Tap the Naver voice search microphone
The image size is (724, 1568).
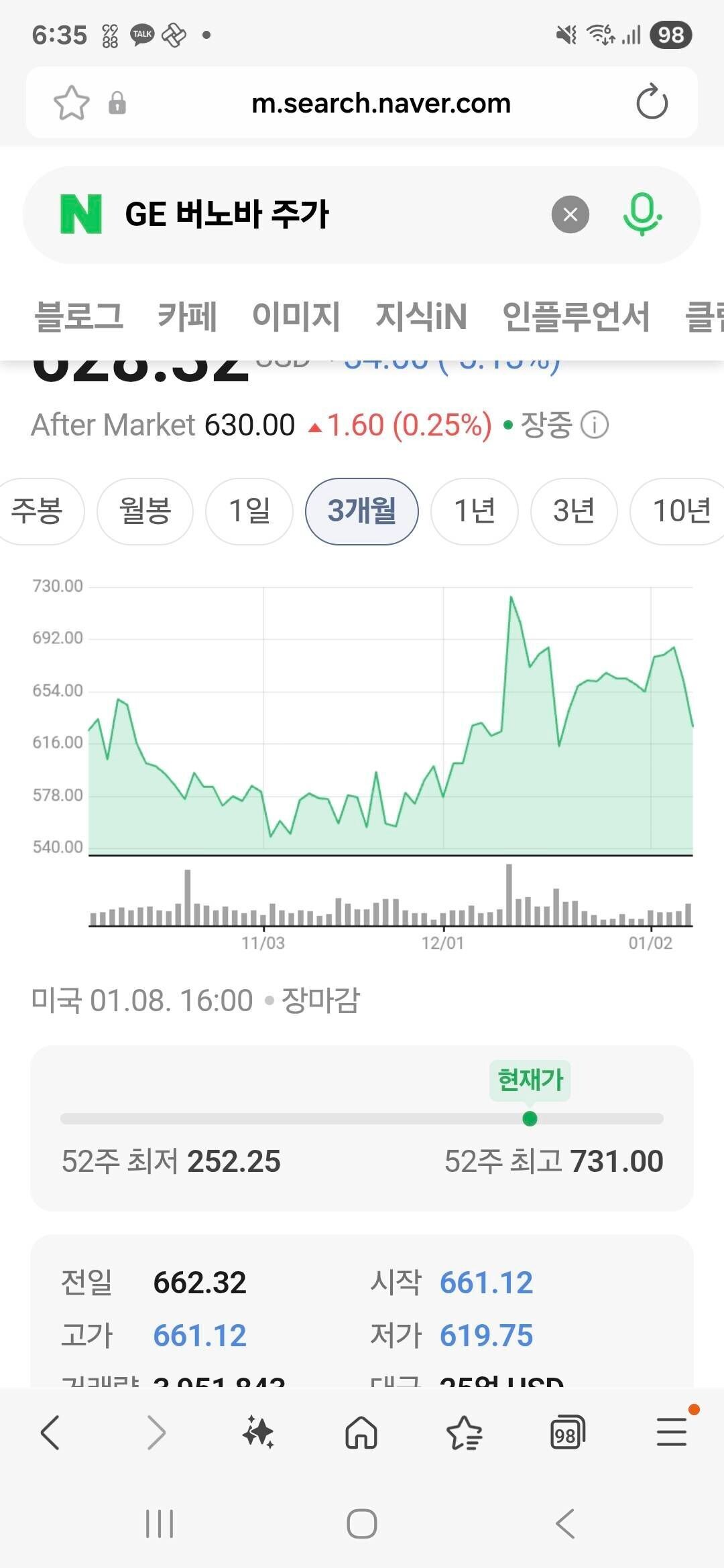tap(643, 214)
